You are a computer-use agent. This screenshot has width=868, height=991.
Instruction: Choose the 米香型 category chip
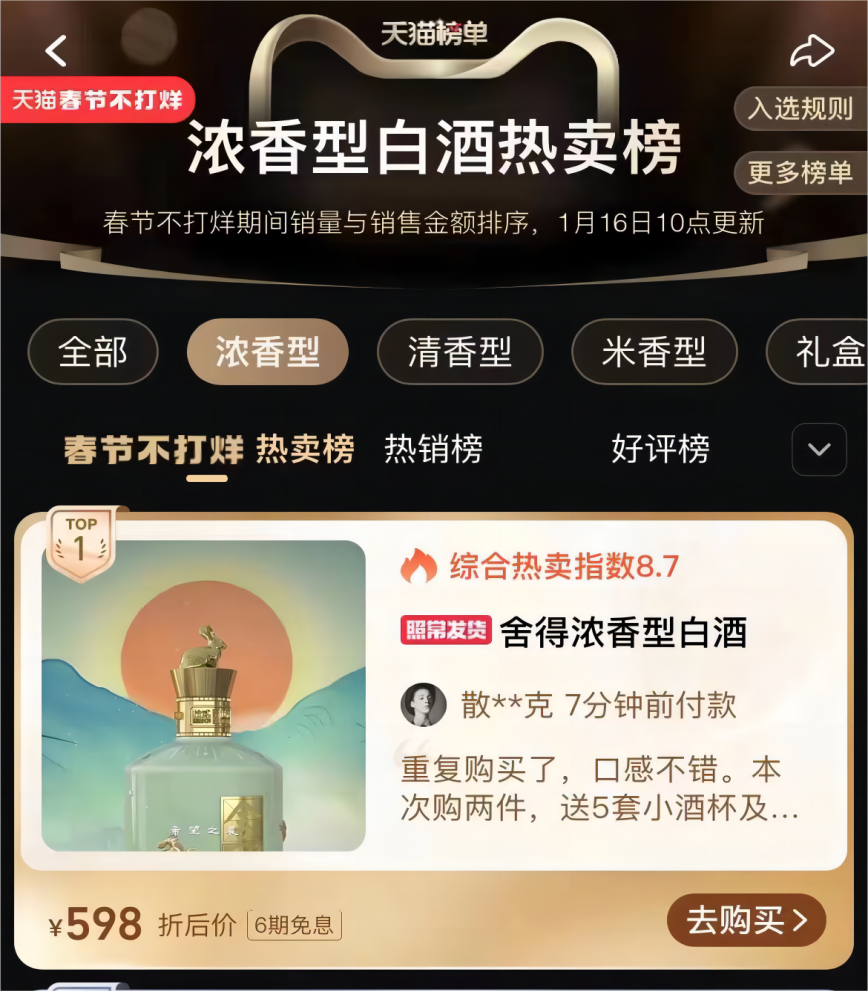click(x=654, y=352)
